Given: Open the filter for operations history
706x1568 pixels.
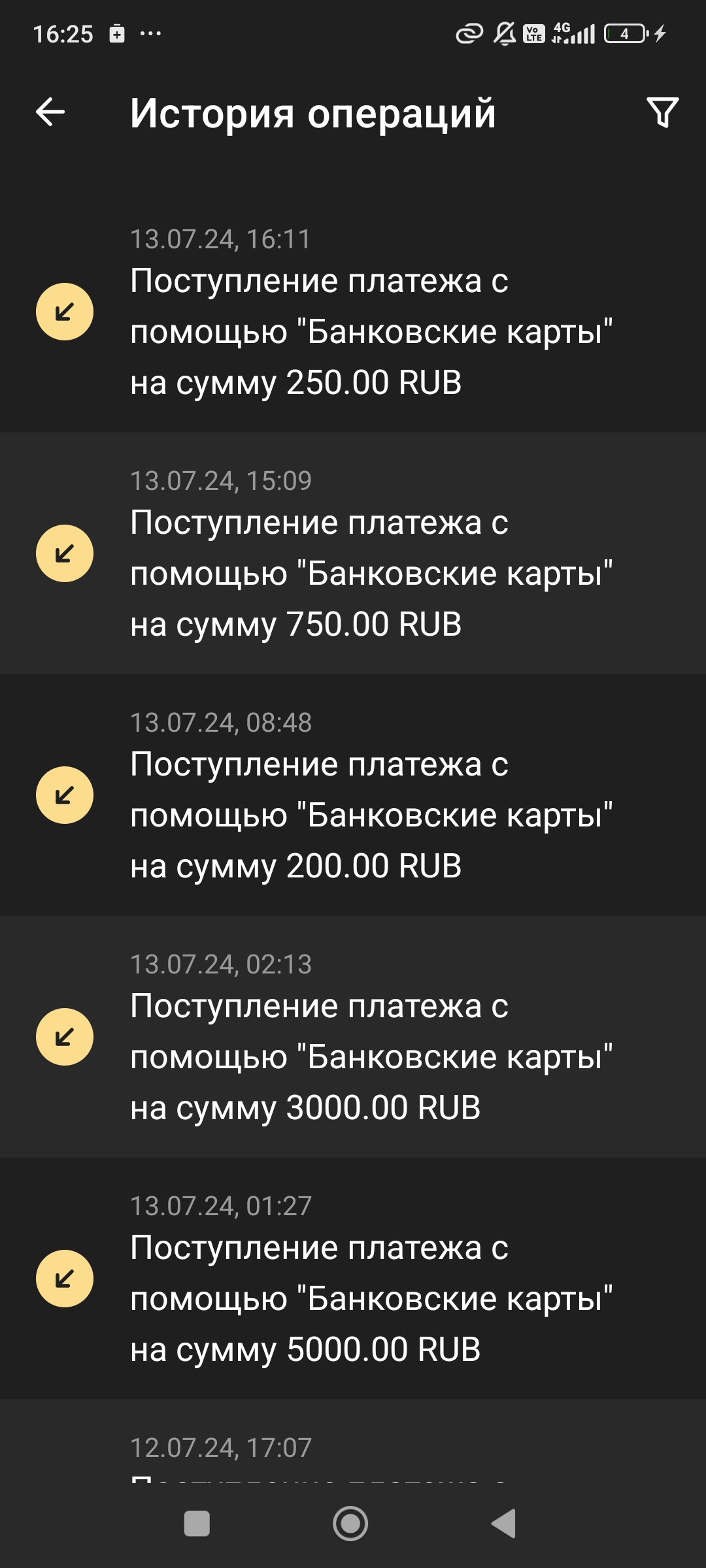Looking at the screenshot, I should click(662, 112).
